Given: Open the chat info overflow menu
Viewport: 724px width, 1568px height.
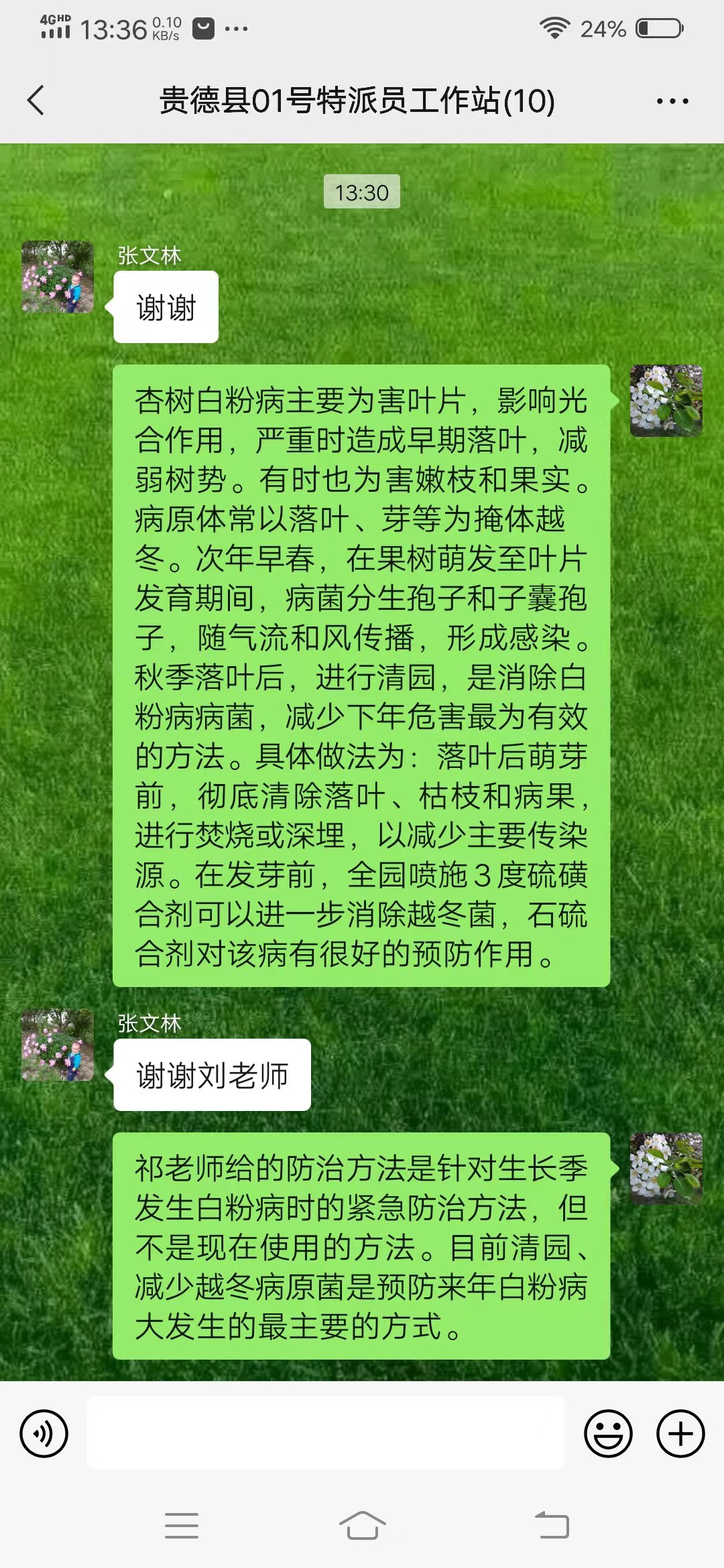Looking at the screenshot, I should click(672, 101).
